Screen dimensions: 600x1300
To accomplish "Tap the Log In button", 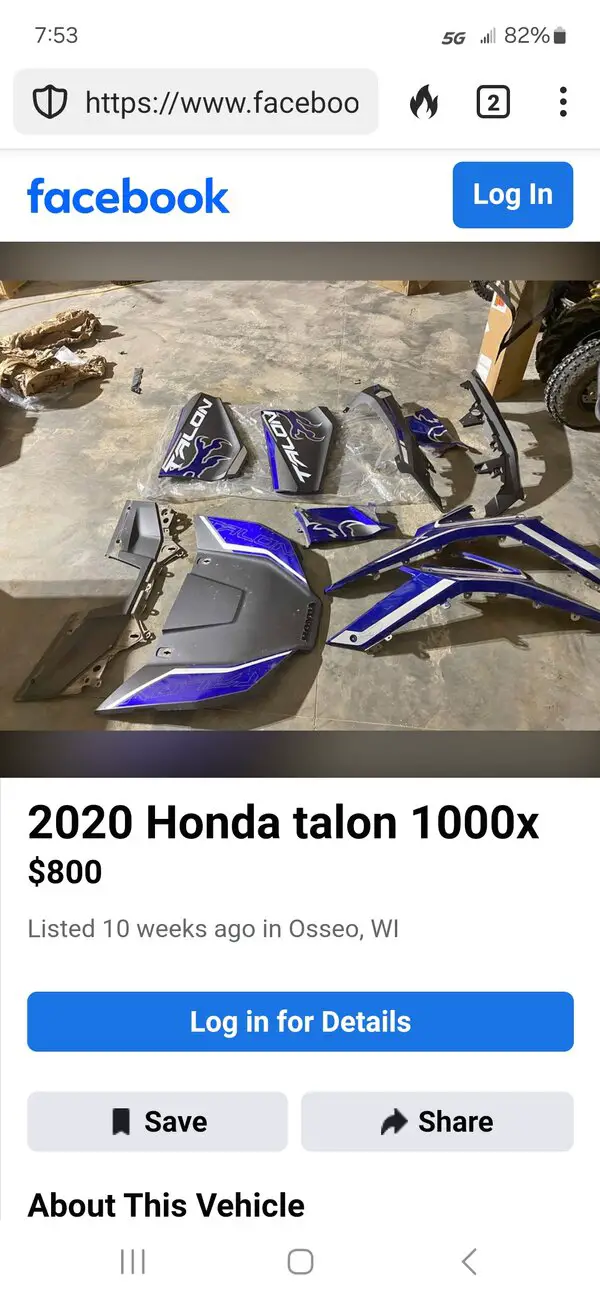I will coord(513,195).
